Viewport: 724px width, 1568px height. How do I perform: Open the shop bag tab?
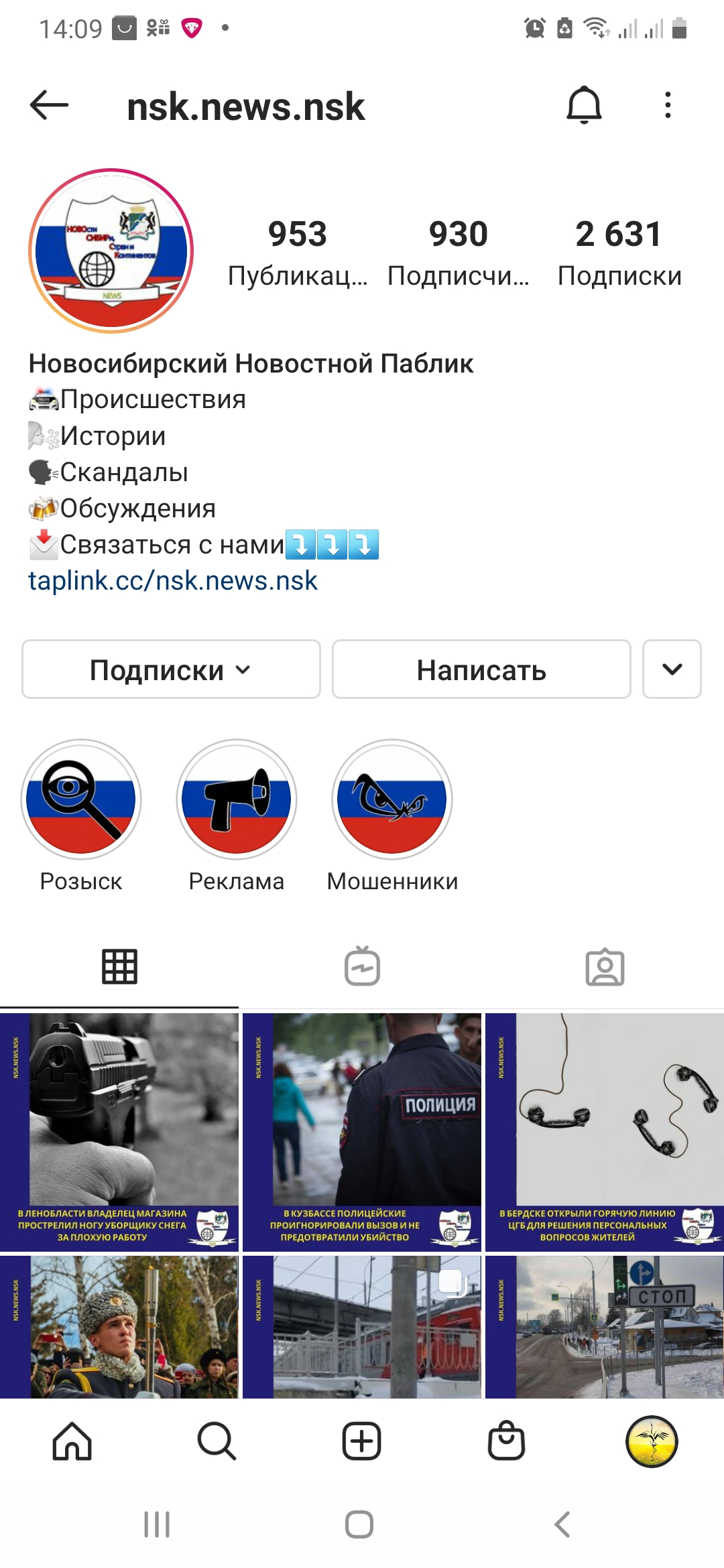pos(507,1441)
